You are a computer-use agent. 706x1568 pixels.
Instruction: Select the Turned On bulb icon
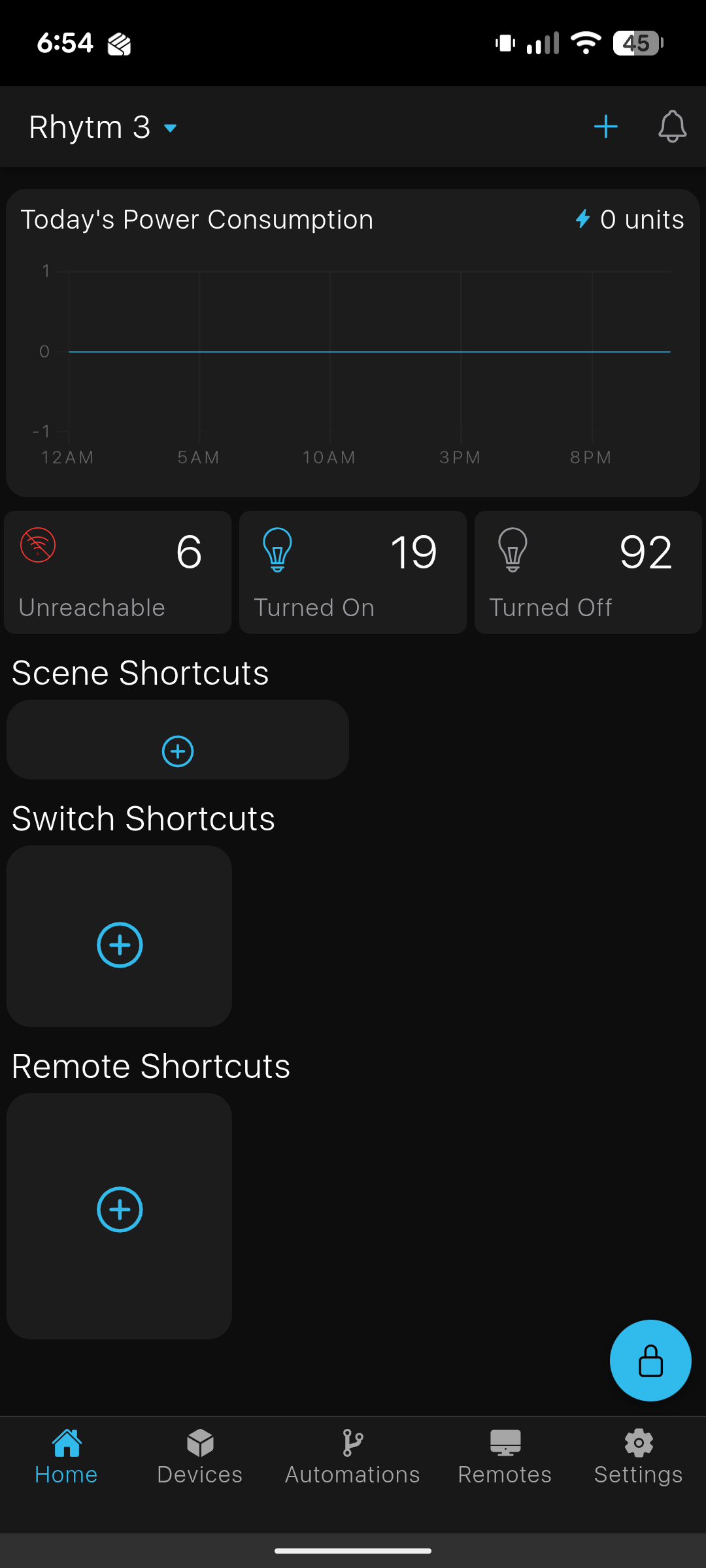277,551
